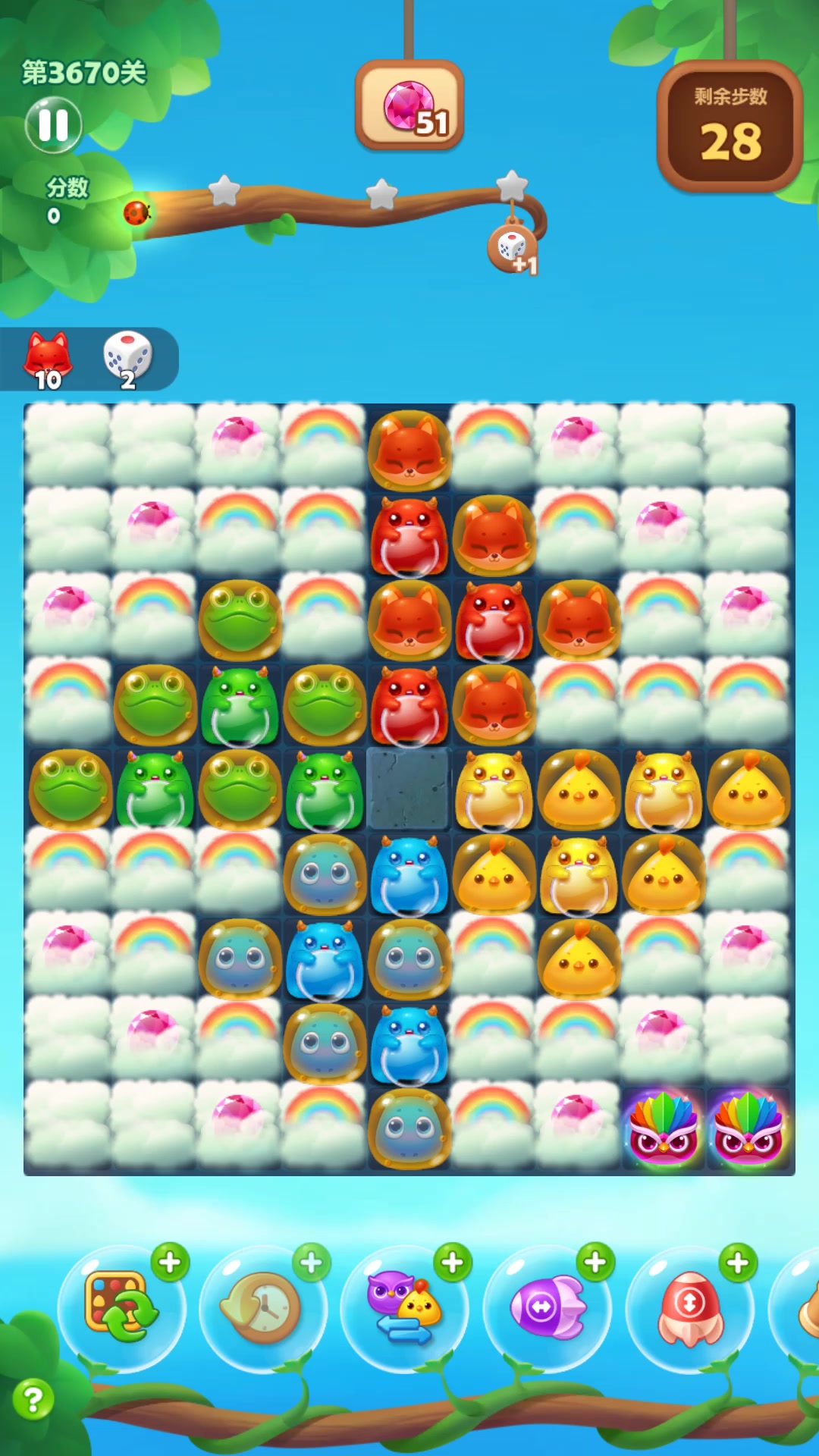819x1456 pixels.
Task: Add more red rocket boosters with plus
Action: 738,1263
